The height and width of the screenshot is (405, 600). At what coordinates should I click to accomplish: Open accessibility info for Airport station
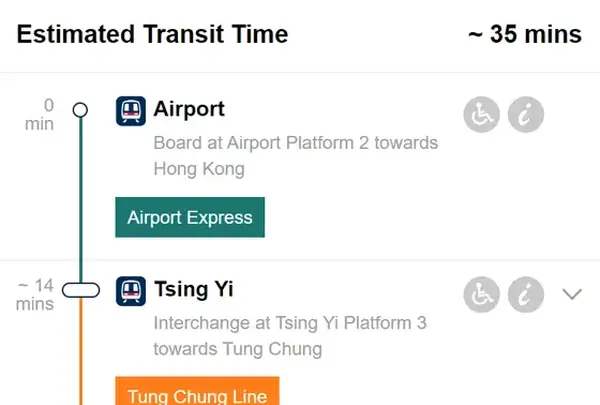(x=482, y=115)
